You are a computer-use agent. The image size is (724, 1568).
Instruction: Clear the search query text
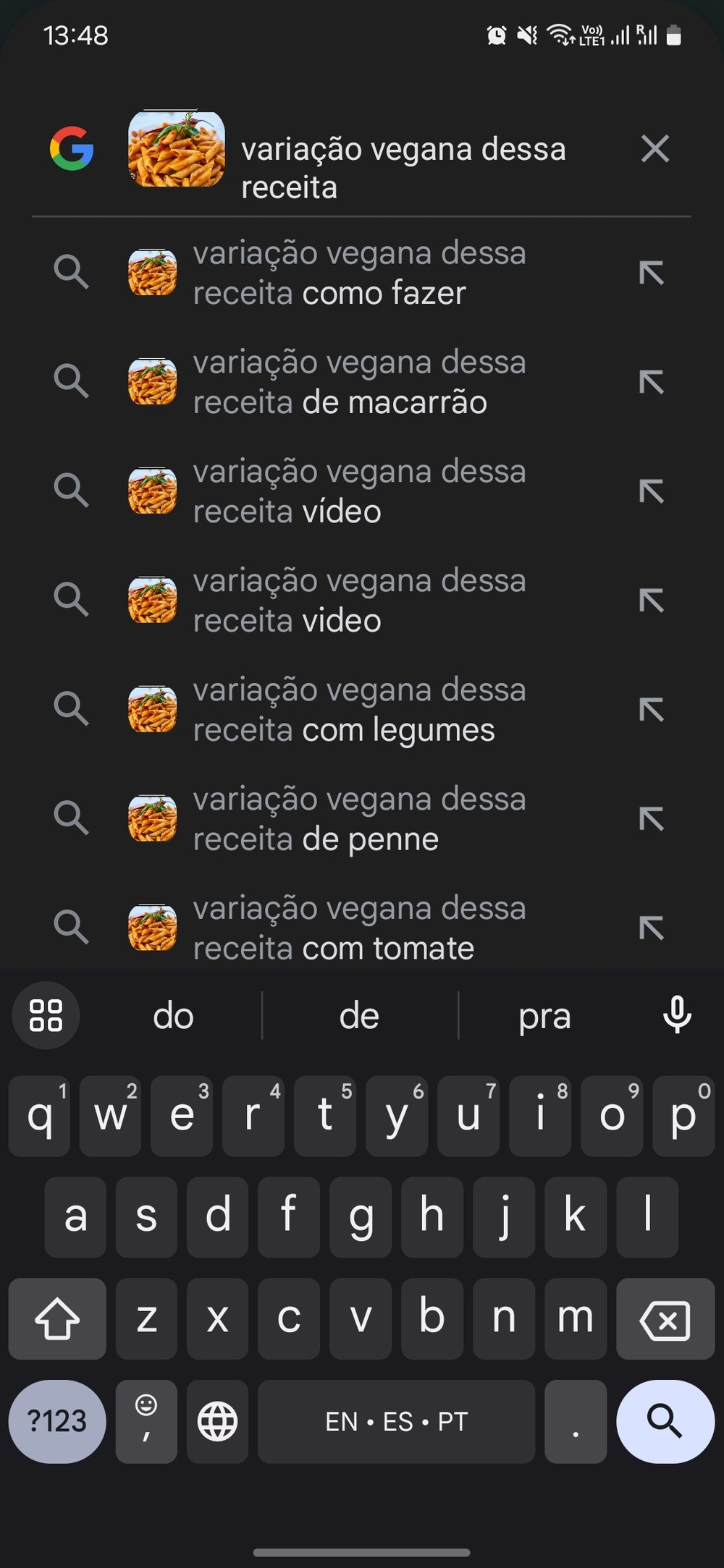point(654,149)
